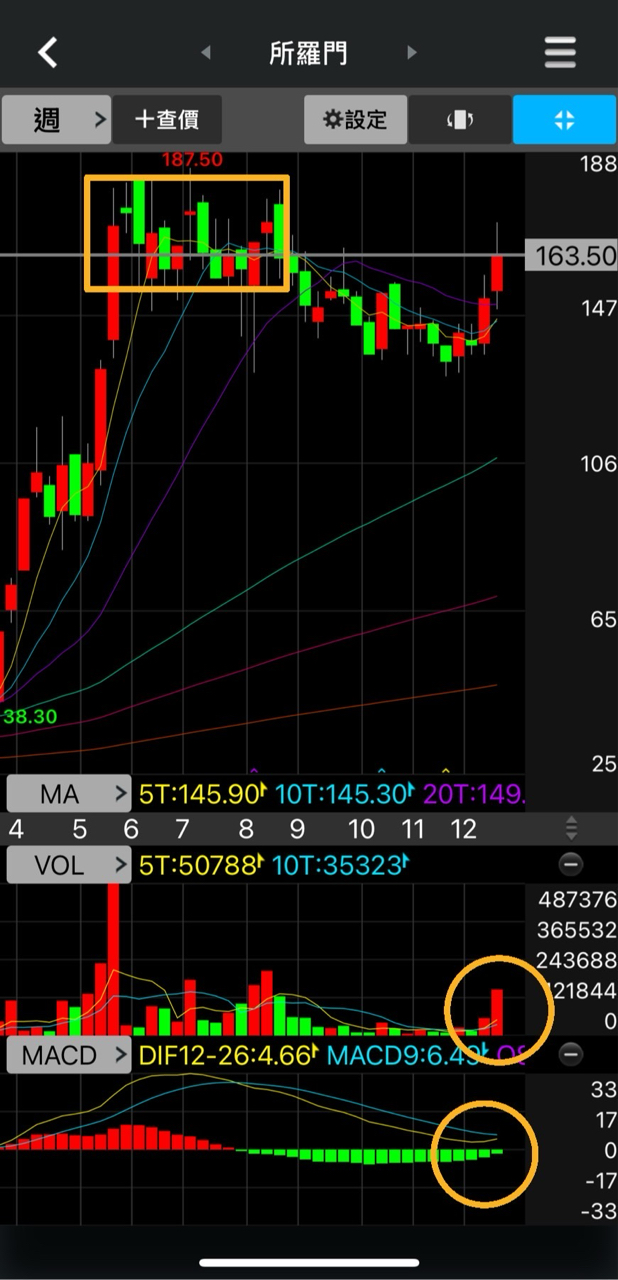Change the 週 period selector
Screen dimensions: 618x1280
(x=55, y=120)
